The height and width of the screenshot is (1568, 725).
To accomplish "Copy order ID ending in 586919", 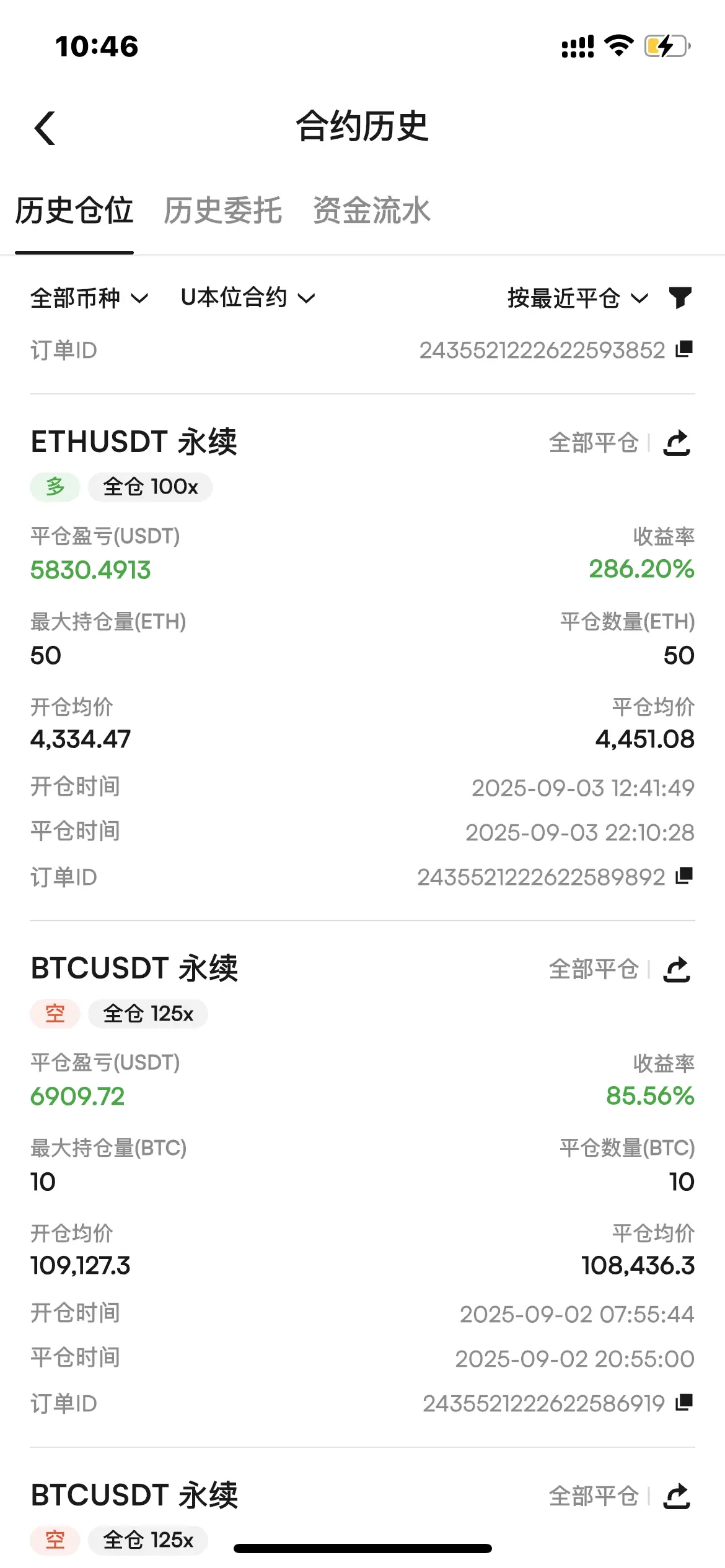I will (684, 1402).
